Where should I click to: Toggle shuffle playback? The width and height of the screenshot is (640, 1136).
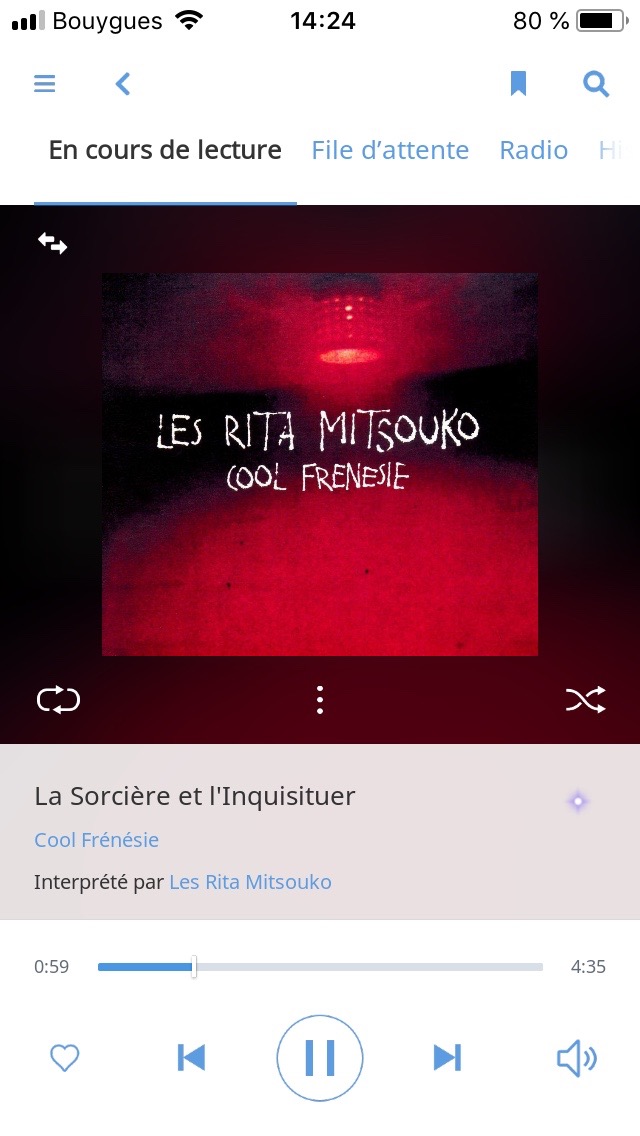point(586,700)
